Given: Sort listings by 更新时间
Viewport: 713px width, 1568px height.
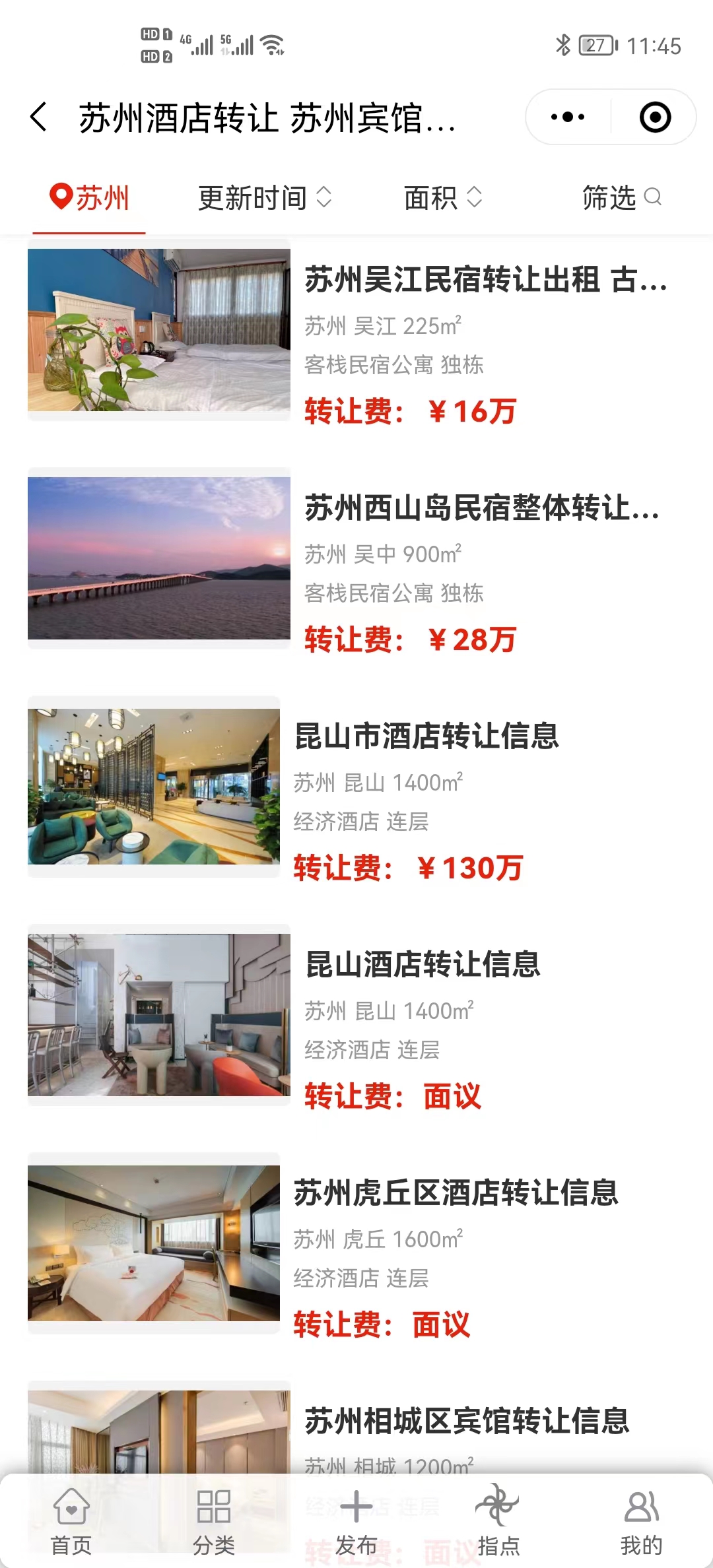Looking at the screenshot, I should click(264, 198).
